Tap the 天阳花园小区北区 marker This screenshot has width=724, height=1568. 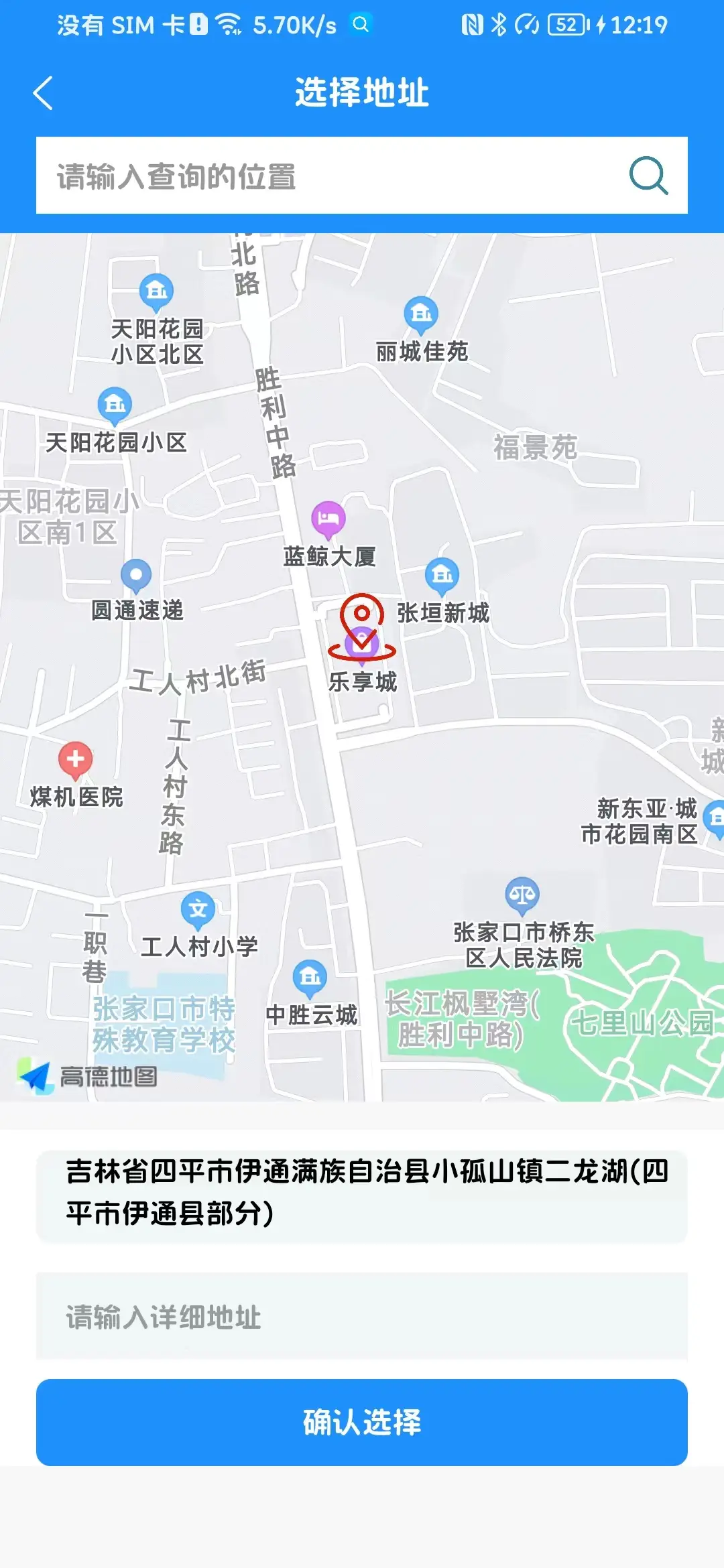(156, 291)
